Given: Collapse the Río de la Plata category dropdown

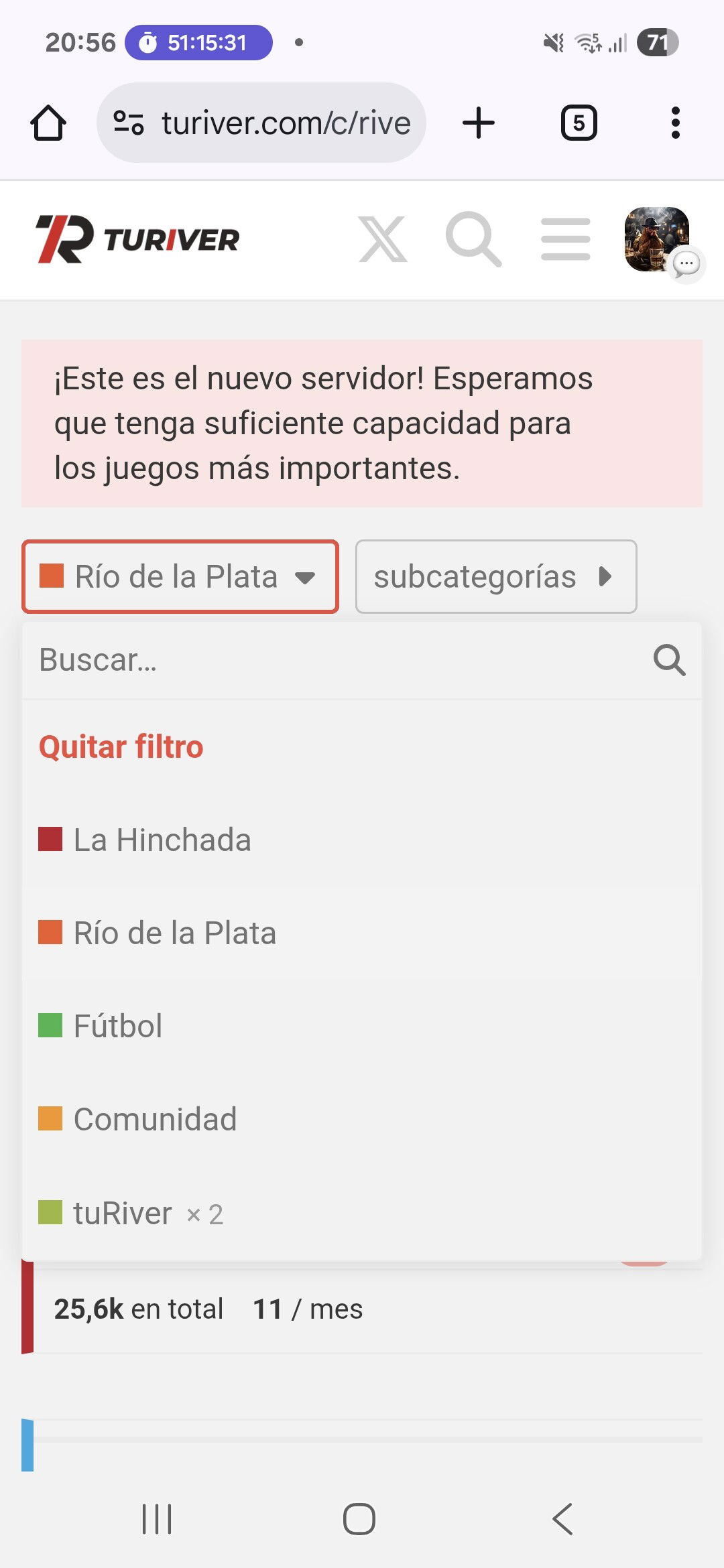Looking at the screenshot, I should tap(180, 577).
